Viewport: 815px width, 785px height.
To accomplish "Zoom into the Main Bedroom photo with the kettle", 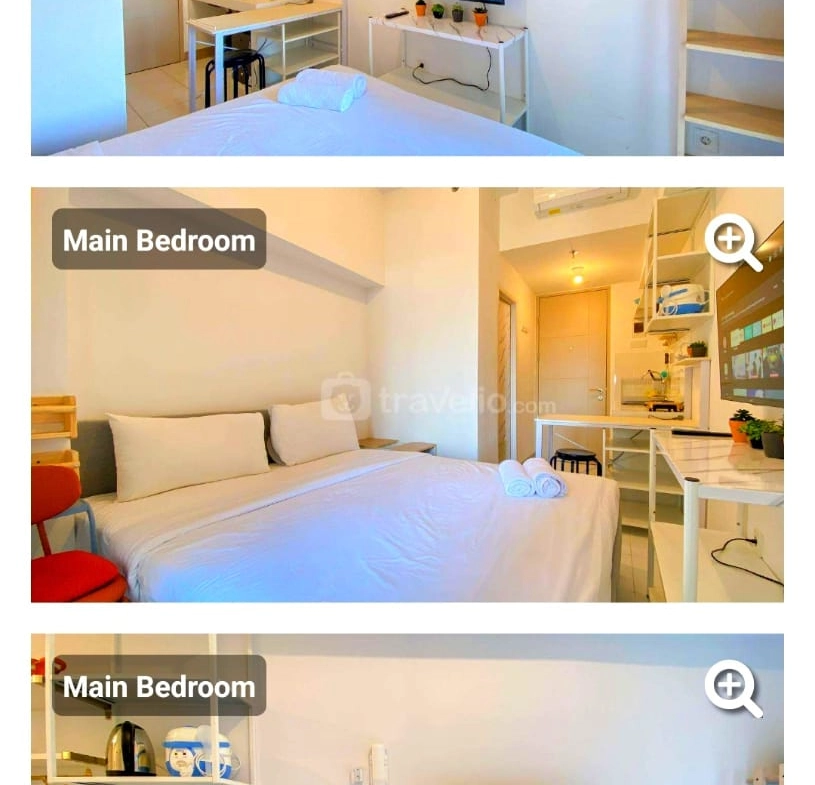I will pyautogui.click(x=733, y=689).
